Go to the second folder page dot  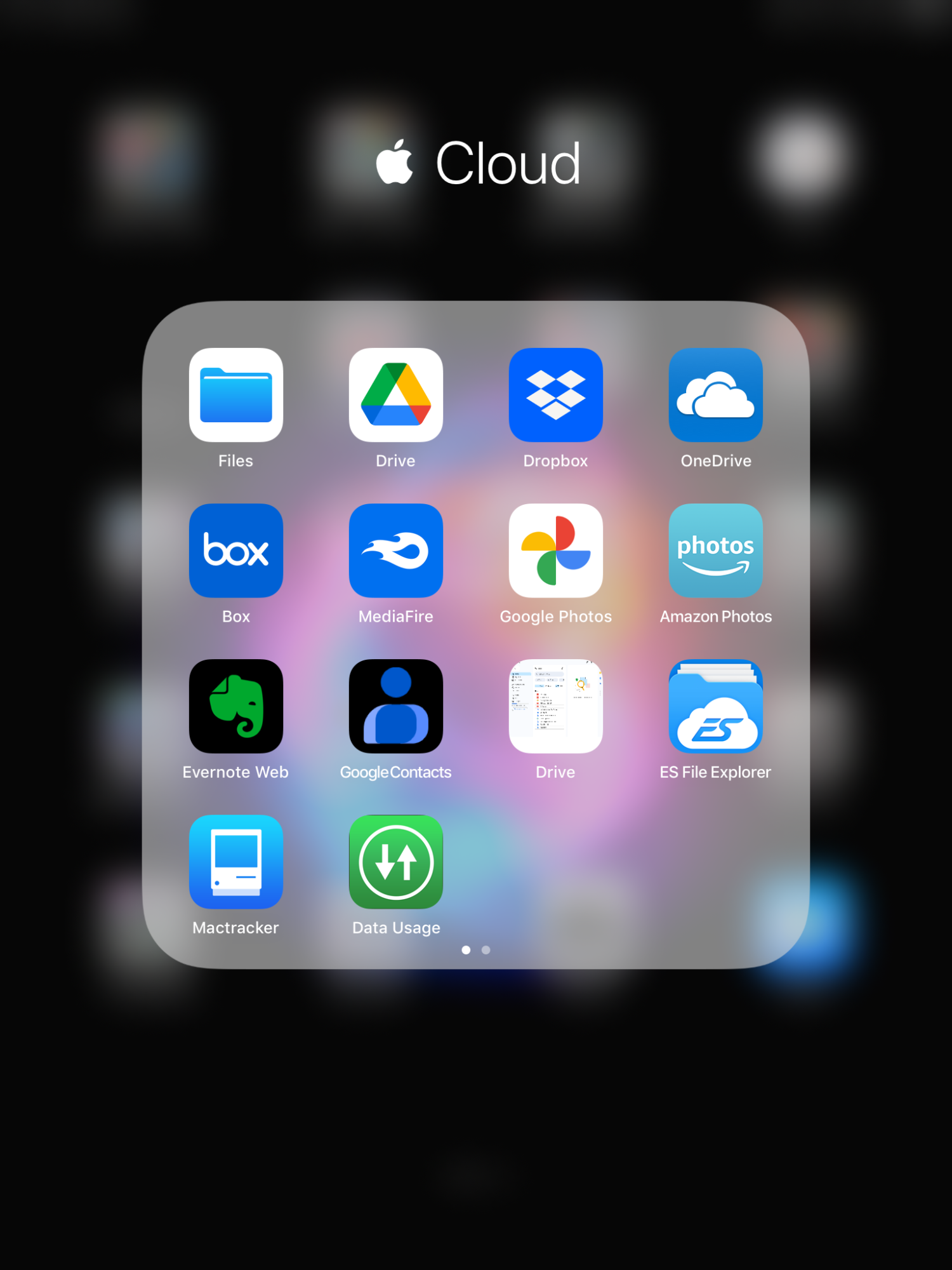(486, 950)
